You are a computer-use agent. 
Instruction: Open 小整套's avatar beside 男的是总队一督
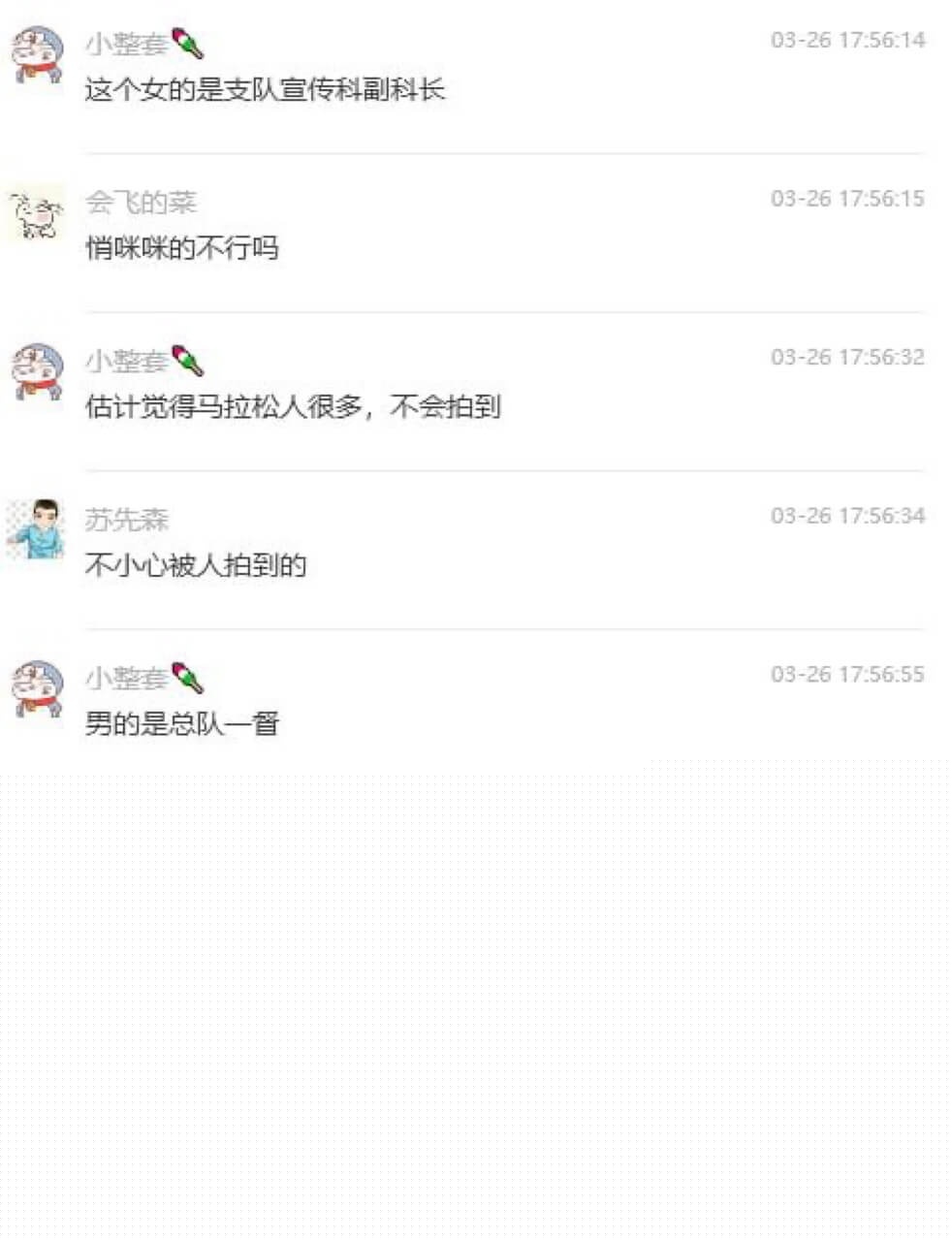coord(37,688)
